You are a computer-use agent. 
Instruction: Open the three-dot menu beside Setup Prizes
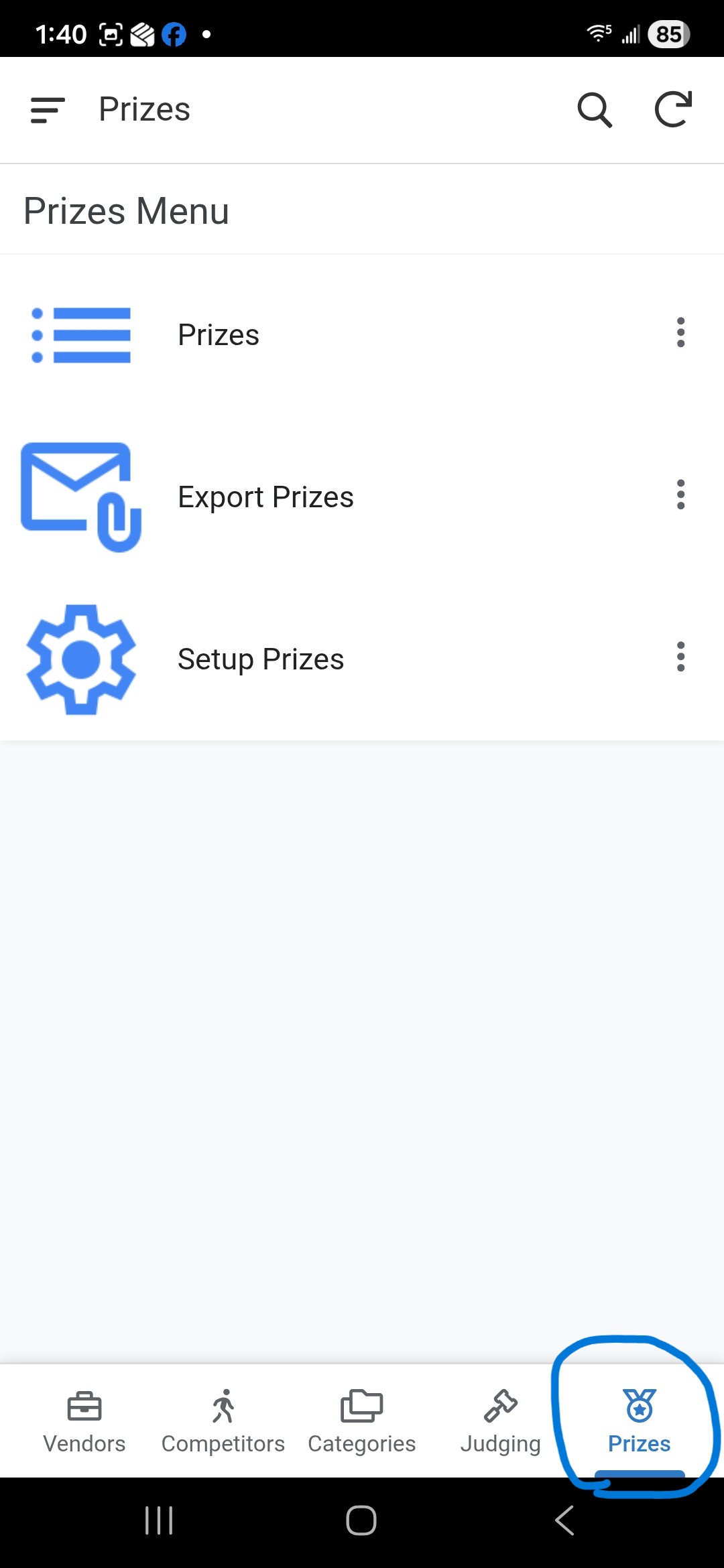(680, 657)
